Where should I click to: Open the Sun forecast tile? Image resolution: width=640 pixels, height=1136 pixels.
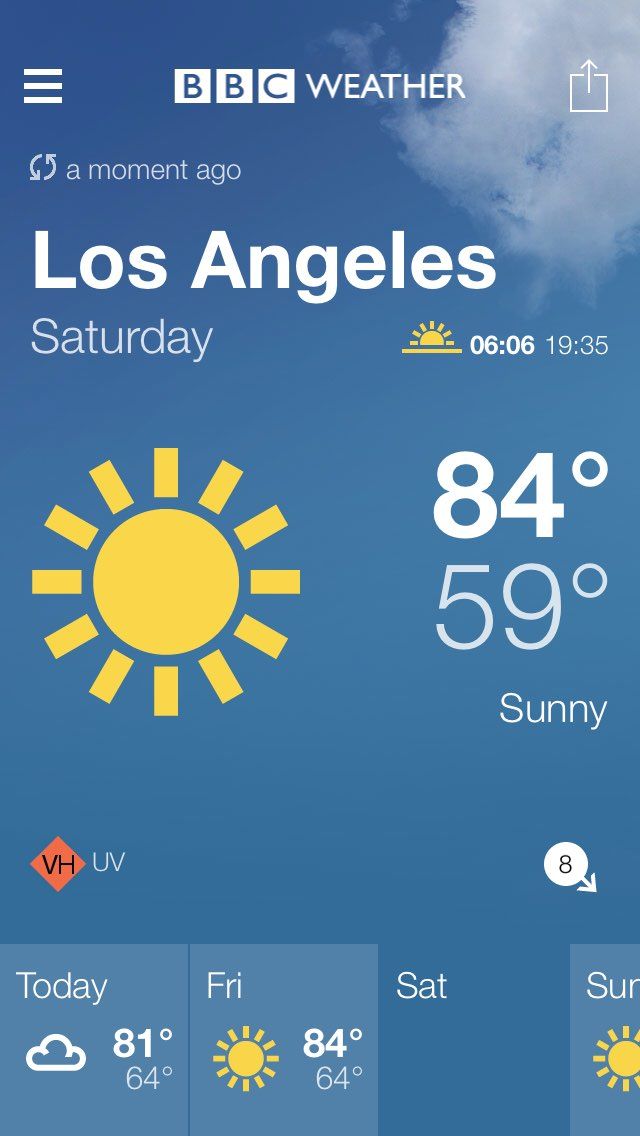(x=605, y=1040)
